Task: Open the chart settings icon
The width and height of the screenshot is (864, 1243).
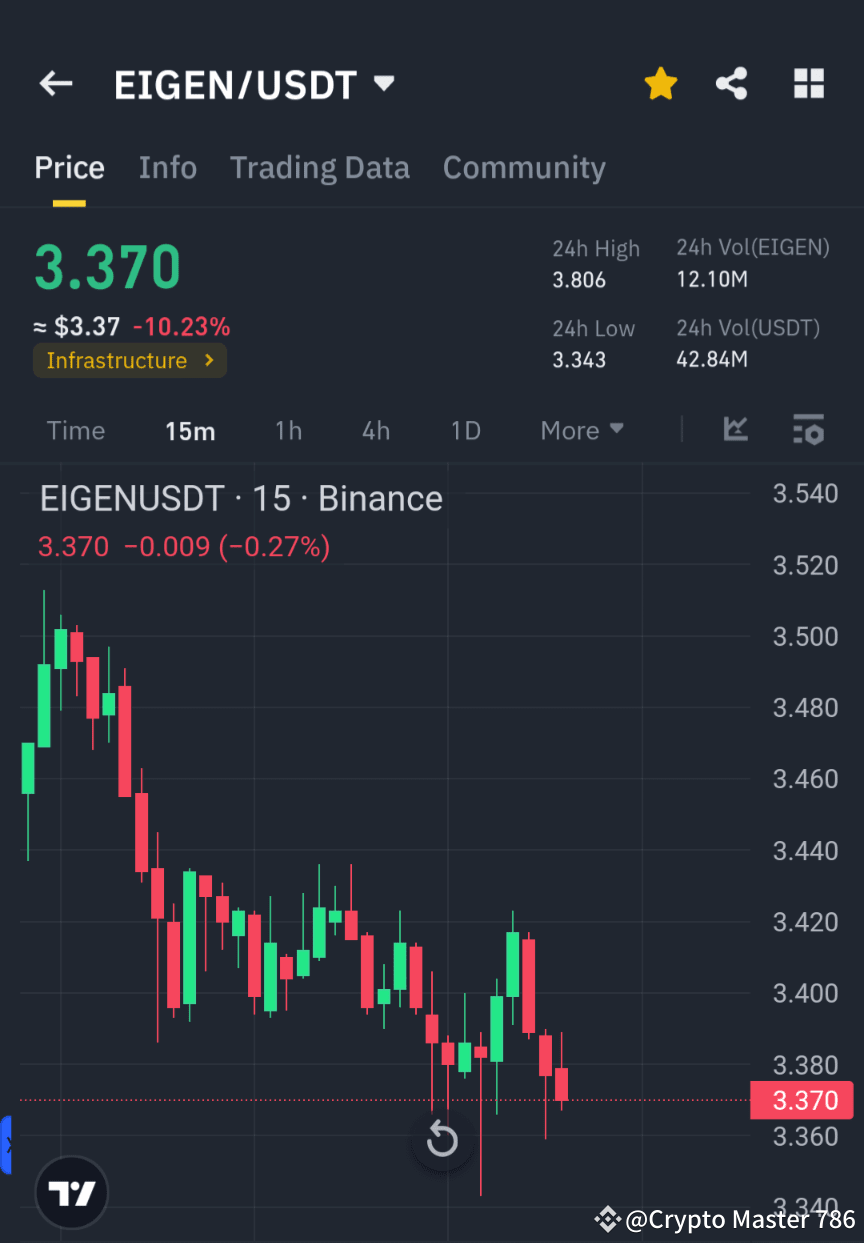Action: point(808,430)
